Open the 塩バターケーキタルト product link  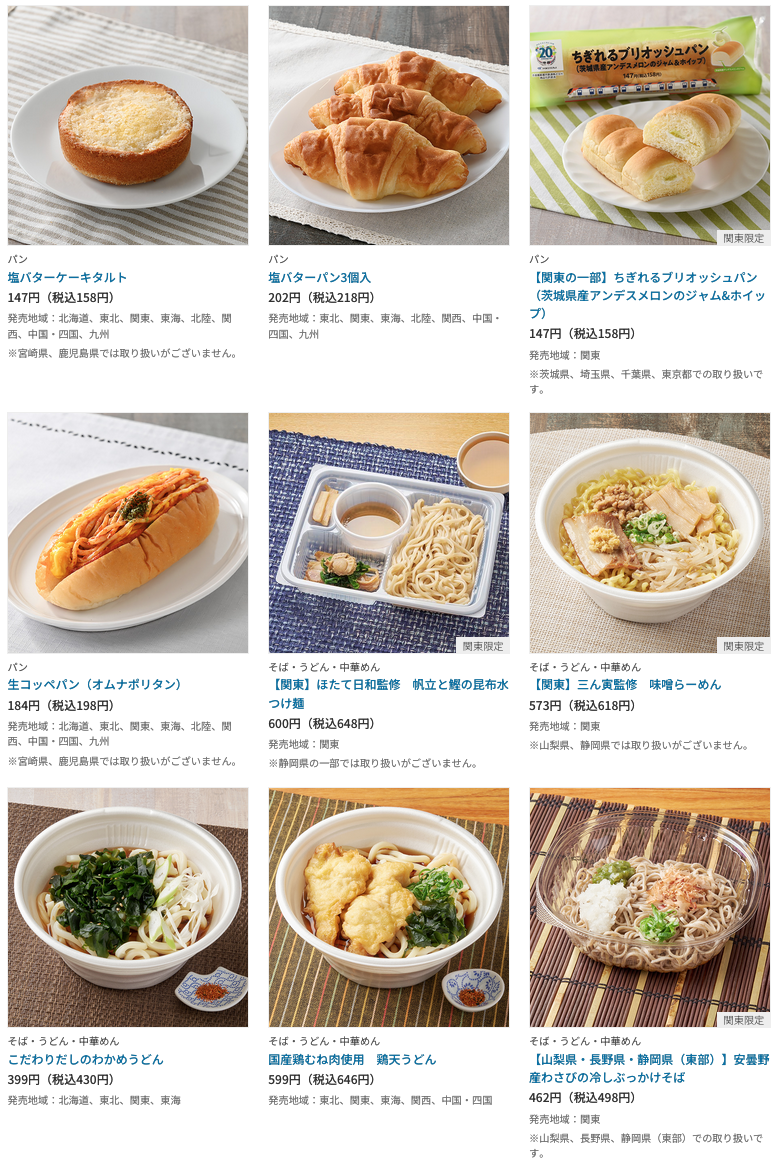(x=68, y=277)
